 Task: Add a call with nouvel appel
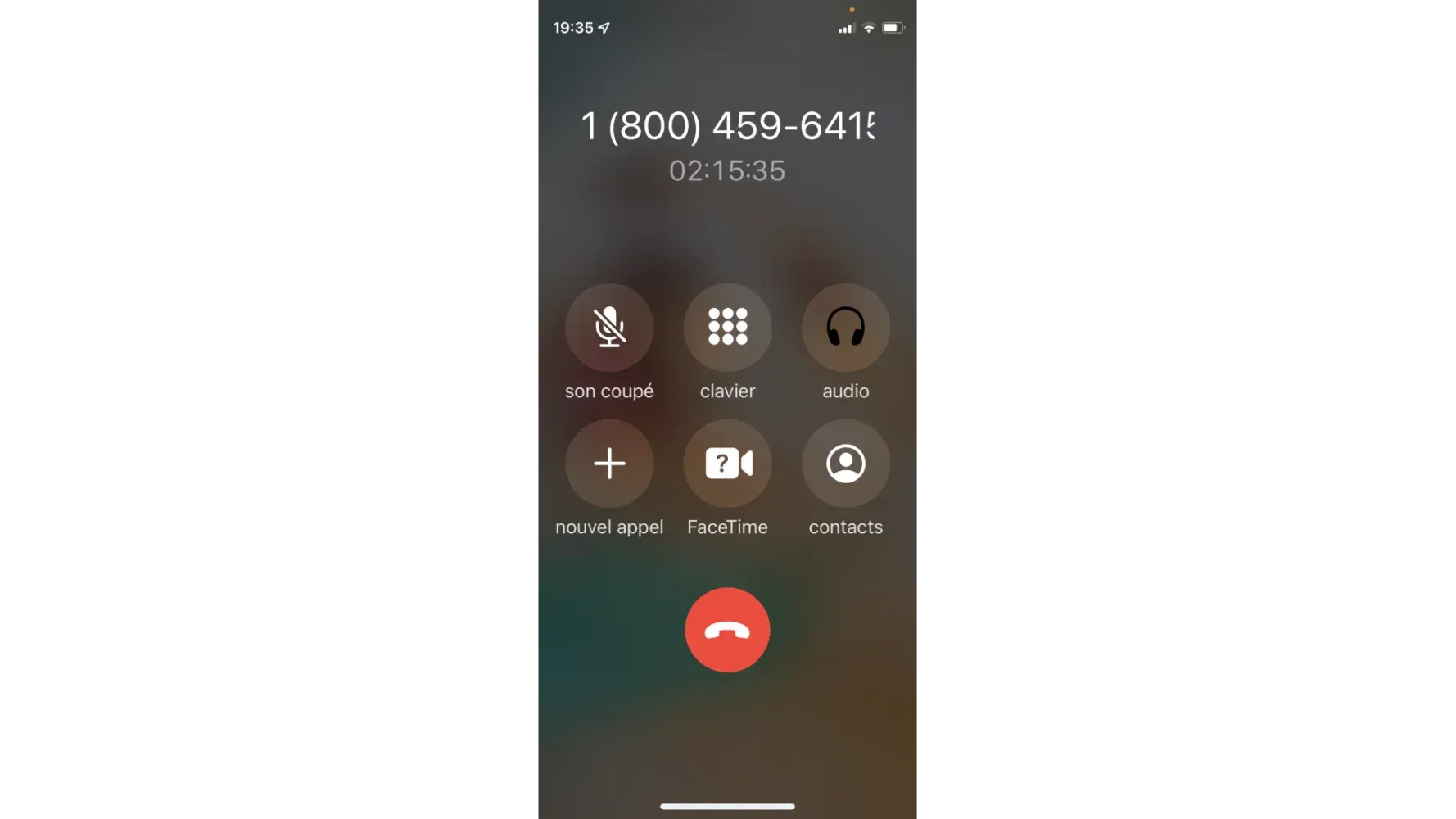[x=609, y=464]
